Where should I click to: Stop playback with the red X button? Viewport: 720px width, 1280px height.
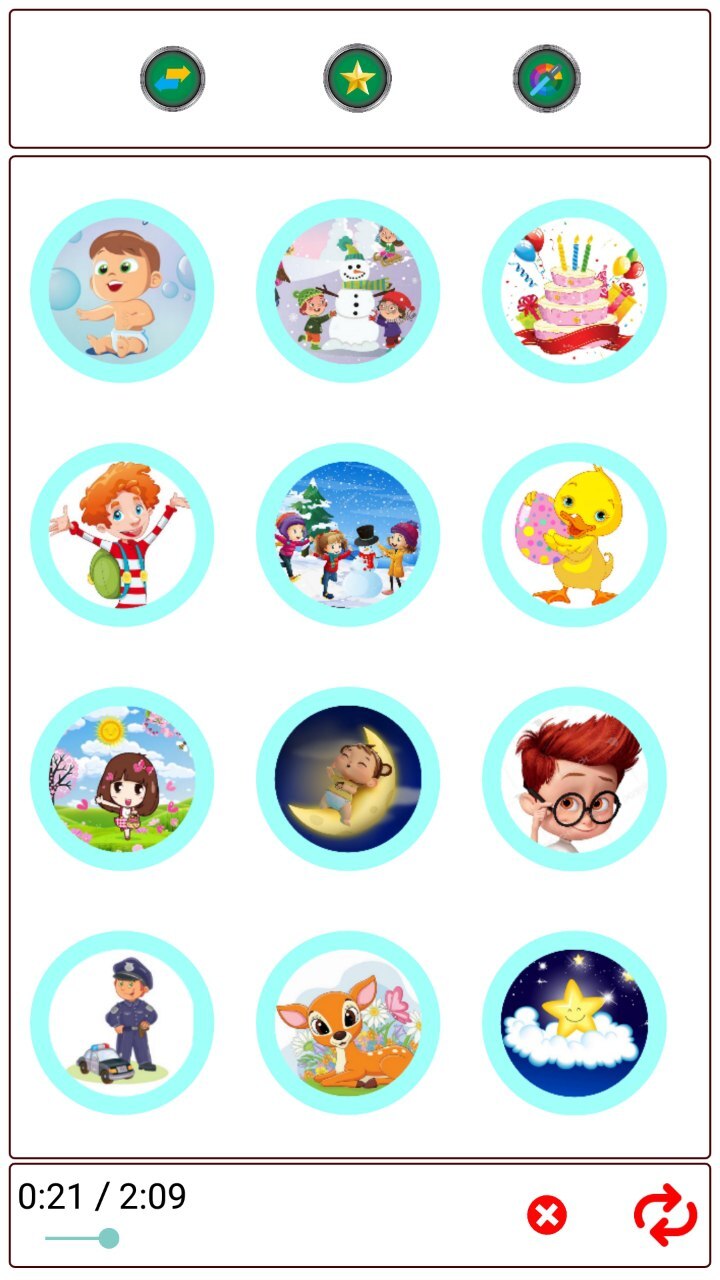pos(547,1216)
